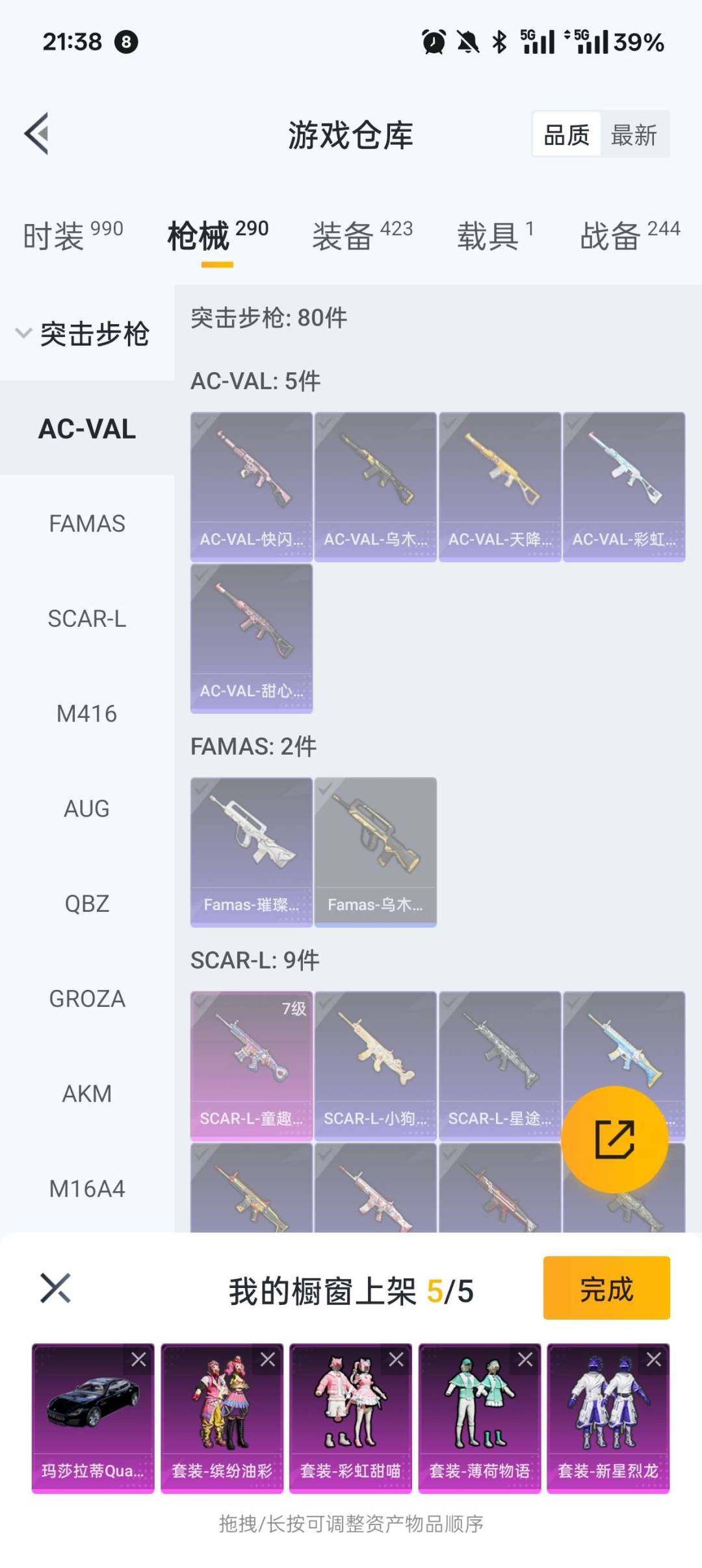Choose the SCAR-L-童趣 level 7 skin

(252, 1065)
